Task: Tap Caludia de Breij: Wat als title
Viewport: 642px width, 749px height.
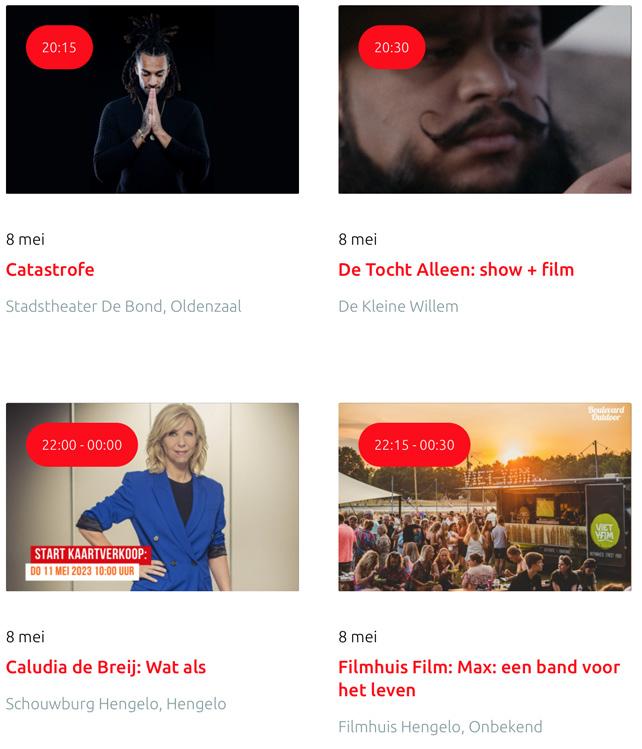Action: pos(106,667)
